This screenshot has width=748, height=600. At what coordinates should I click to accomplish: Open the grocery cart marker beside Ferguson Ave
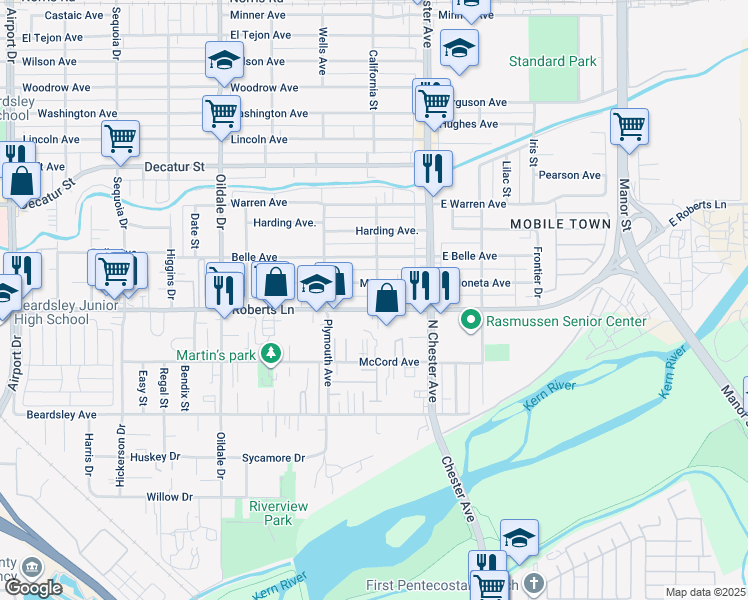coord(434,103)
